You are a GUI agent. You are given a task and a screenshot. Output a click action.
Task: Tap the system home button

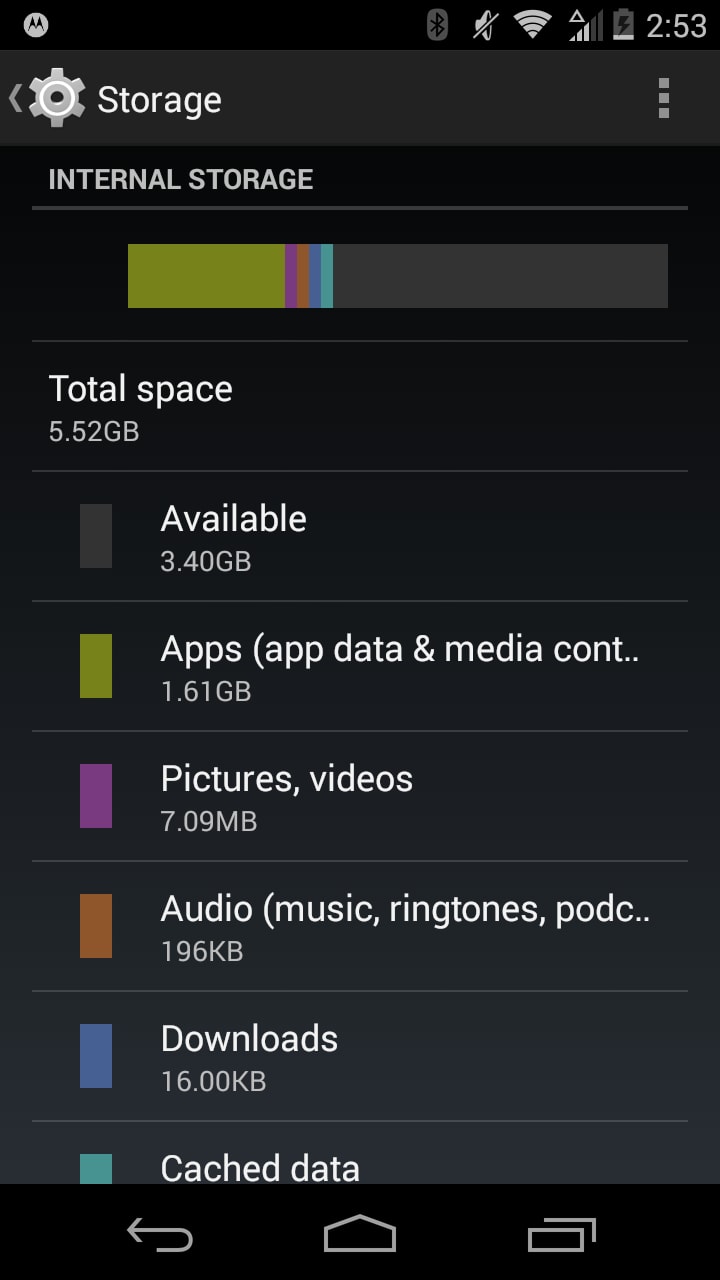(360, 1233)
